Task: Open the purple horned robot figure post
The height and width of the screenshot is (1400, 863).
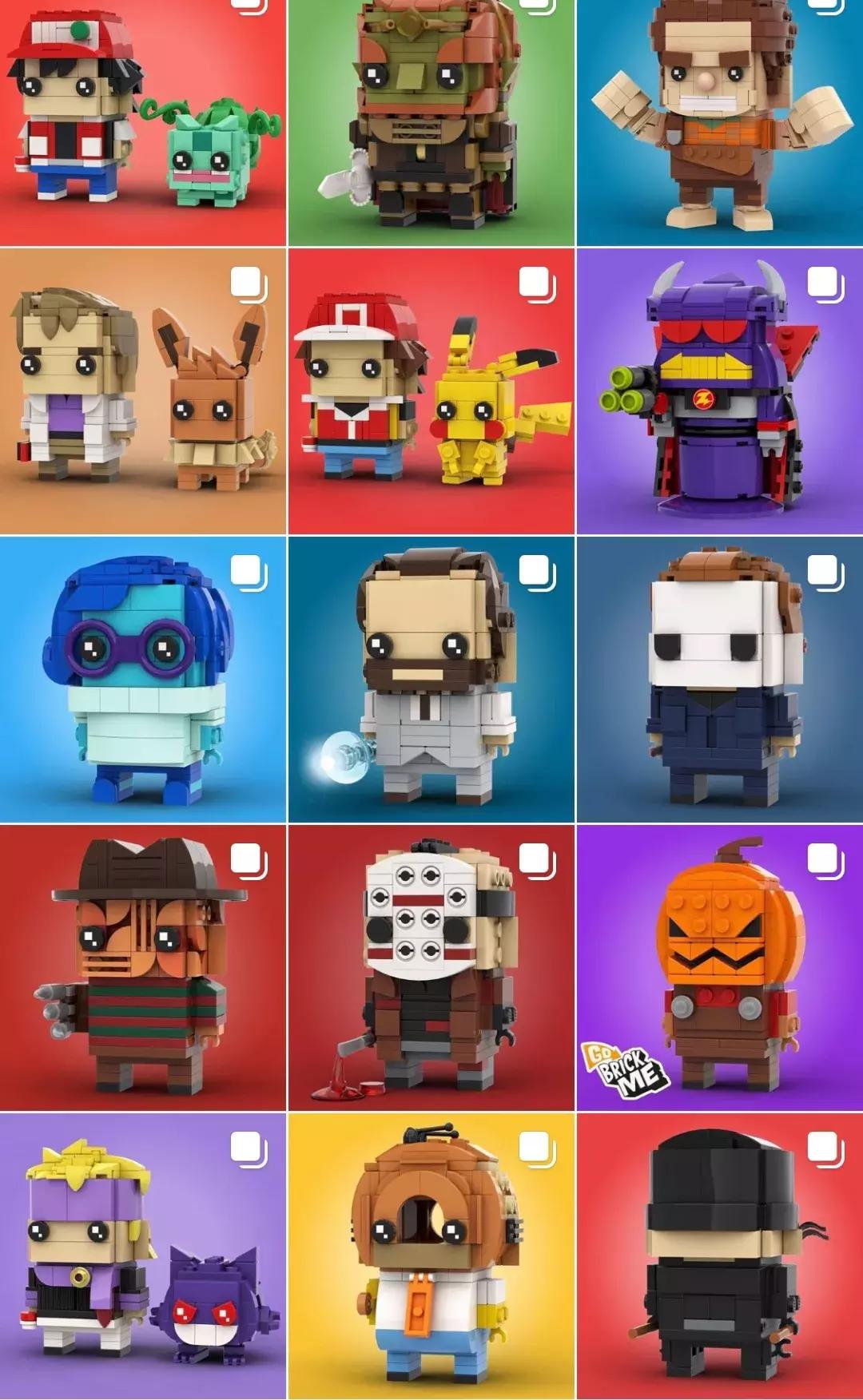Action: pyautogui.click(x=719, y=391)
